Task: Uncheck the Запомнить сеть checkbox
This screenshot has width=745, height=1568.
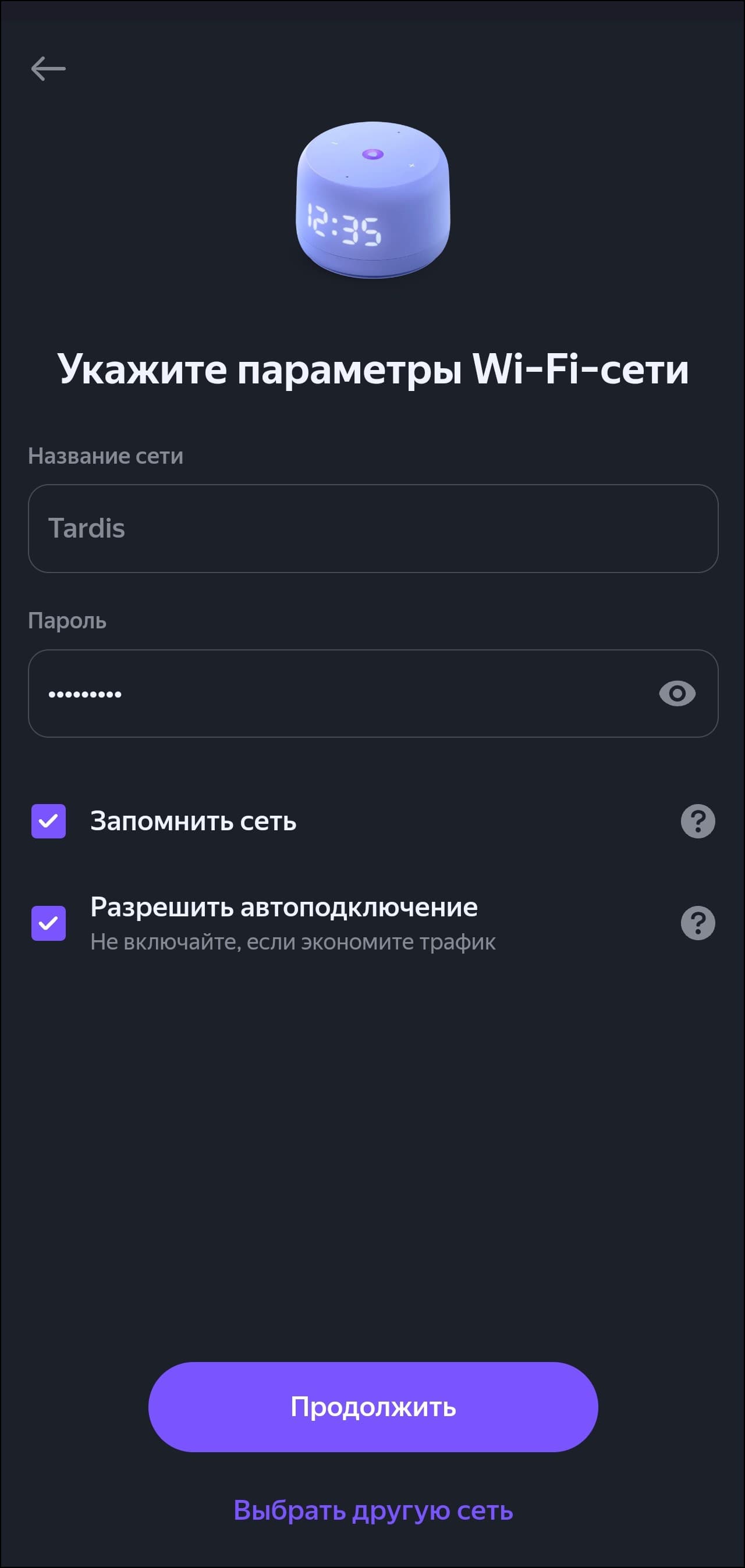Action: tap(49, 821)
